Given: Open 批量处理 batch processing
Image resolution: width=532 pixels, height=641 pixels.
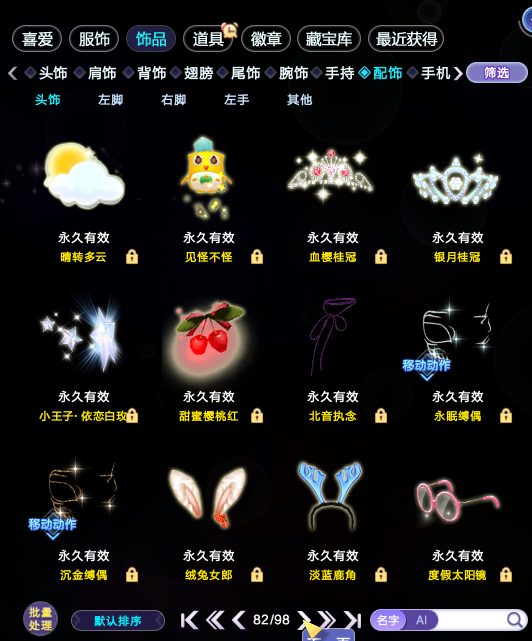Looking at the screenshot, I should tap(40, 619).
